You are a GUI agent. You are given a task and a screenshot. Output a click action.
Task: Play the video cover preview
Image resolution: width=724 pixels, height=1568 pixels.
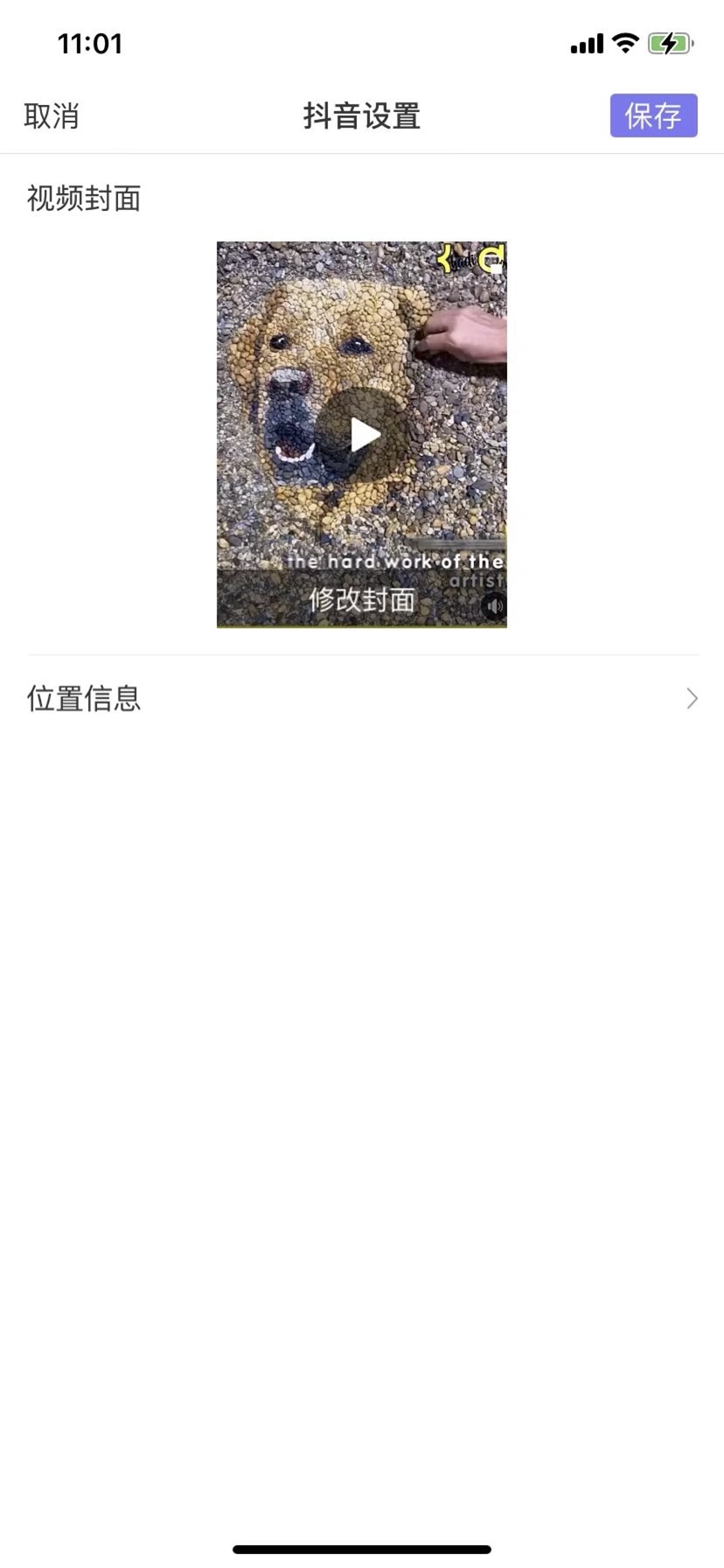click(363, 434)
